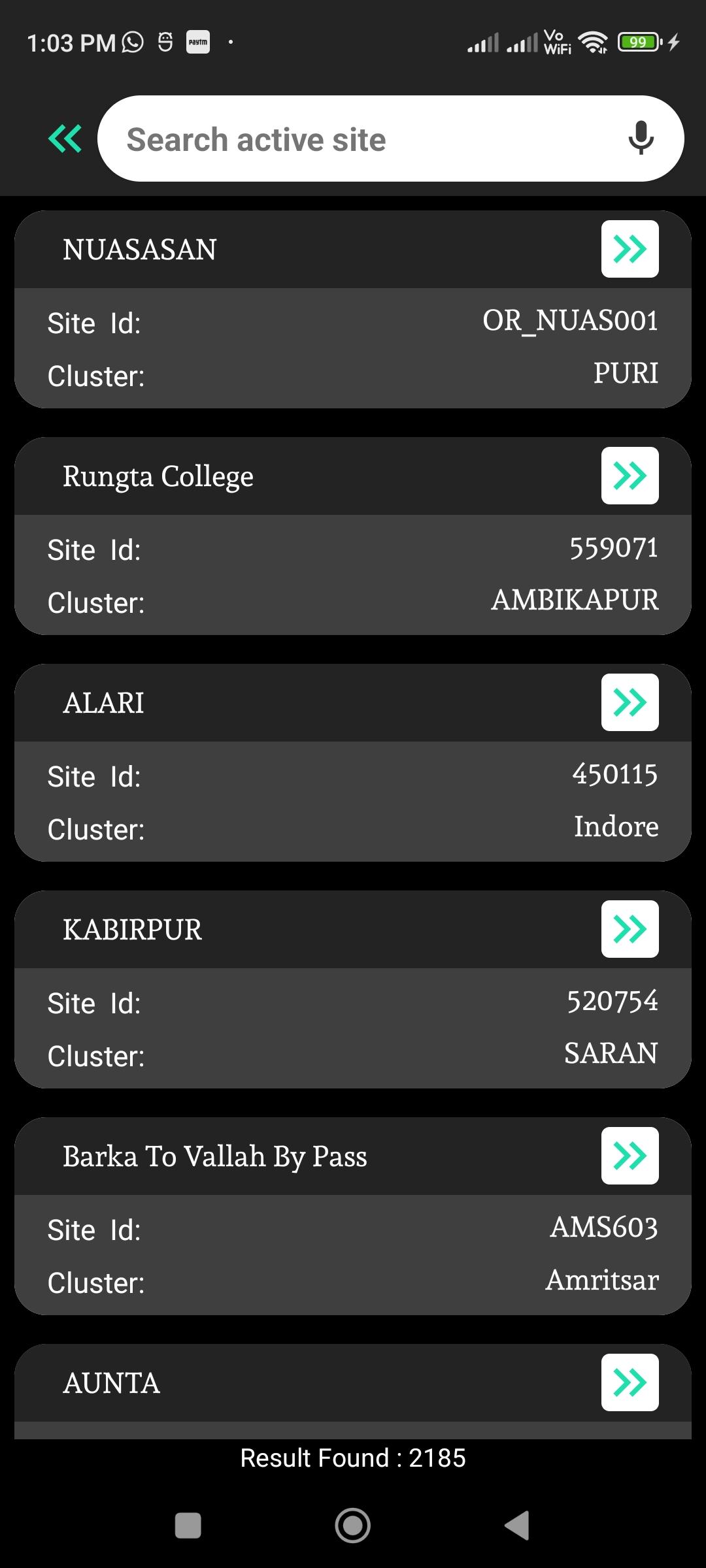
Task: Select the Rungta College site card
Action: click(x=353, y=536)
